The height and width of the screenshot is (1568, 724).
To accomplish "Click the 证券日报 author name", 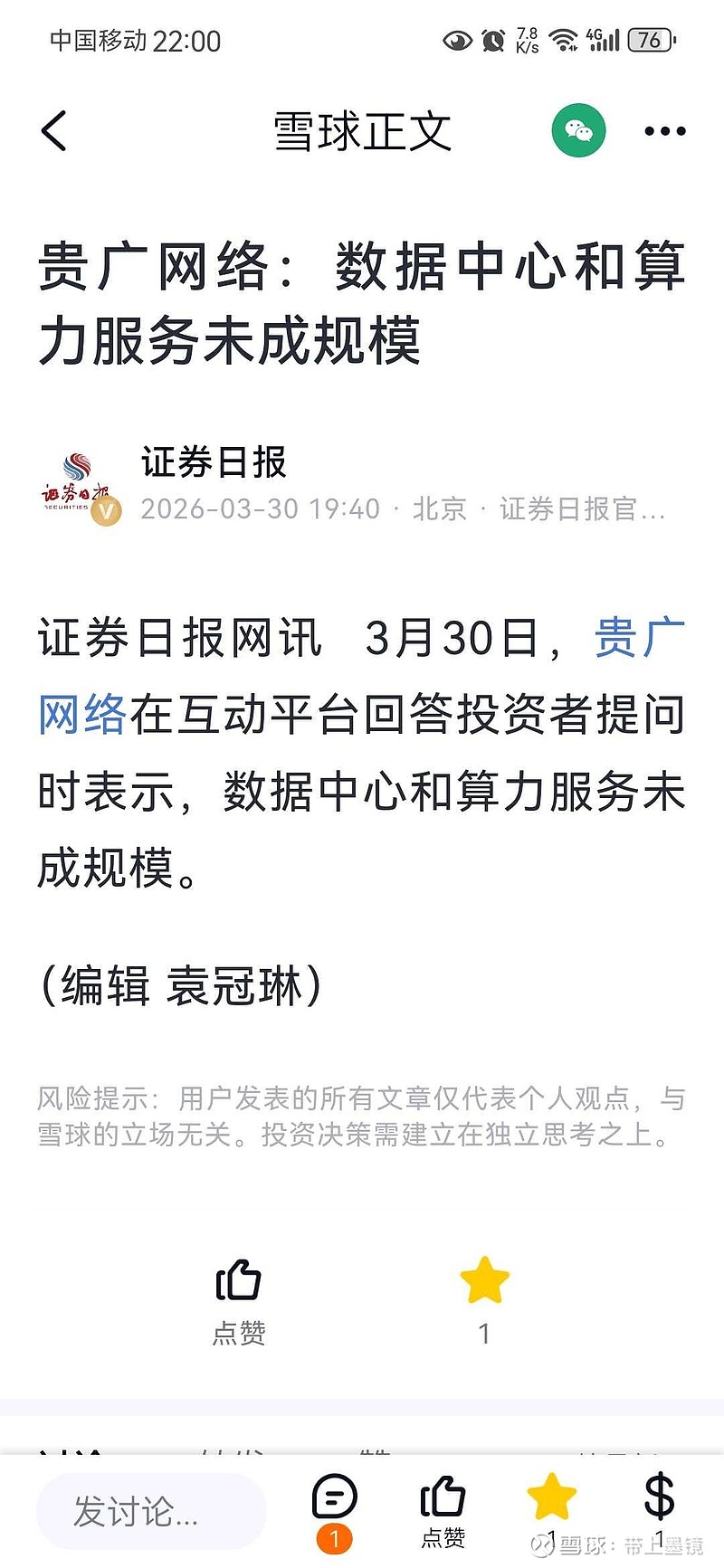I will tap(213, 461).
